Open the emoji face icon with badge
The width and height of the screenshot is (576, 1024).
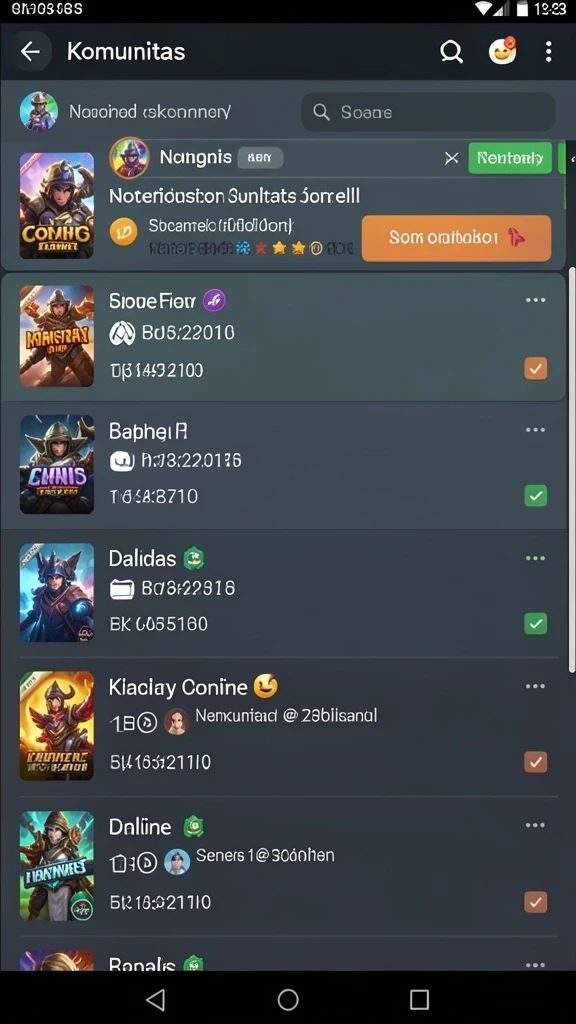[503, 51]
